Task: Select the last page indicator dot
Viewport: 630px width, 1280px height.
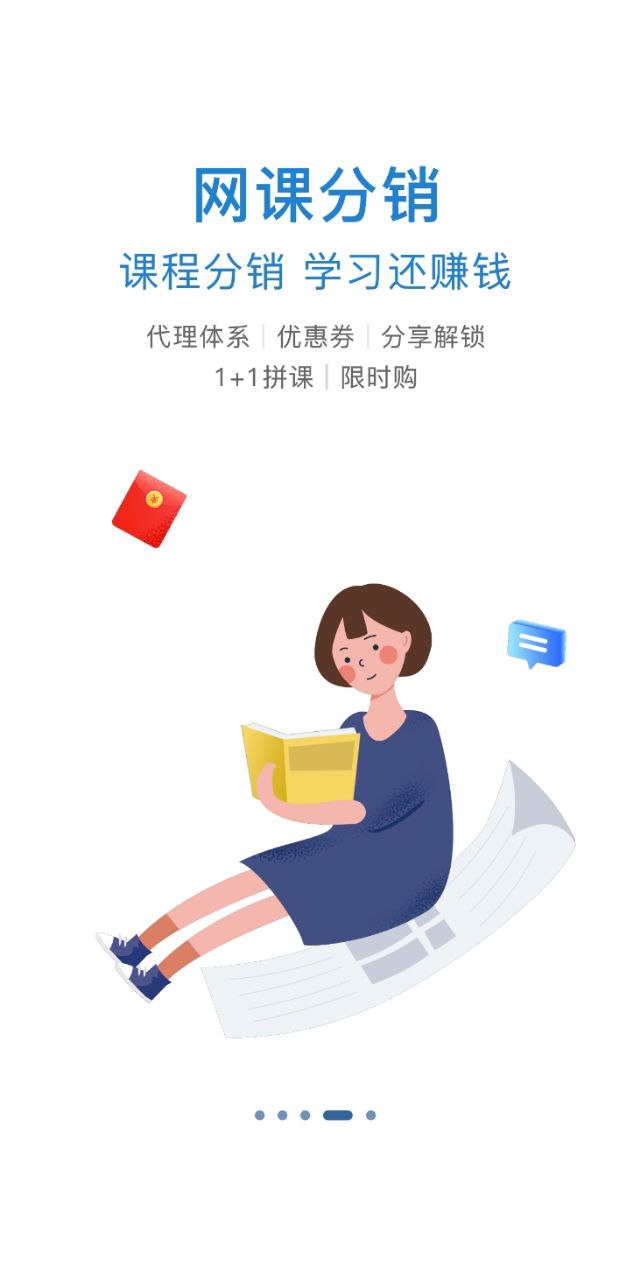Action: pos(371,1115)
